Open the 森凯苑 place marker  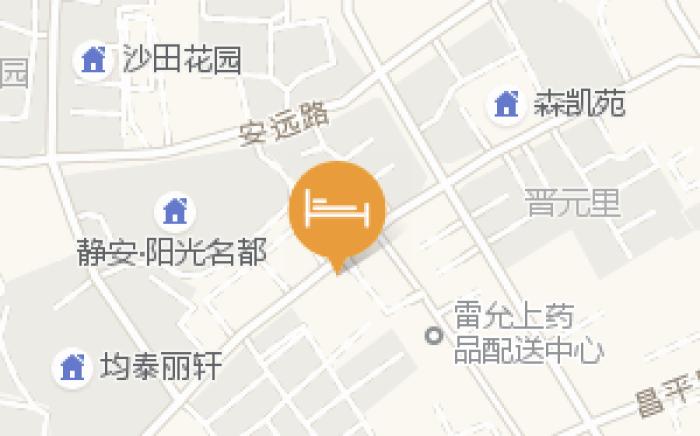coord(506,103)
